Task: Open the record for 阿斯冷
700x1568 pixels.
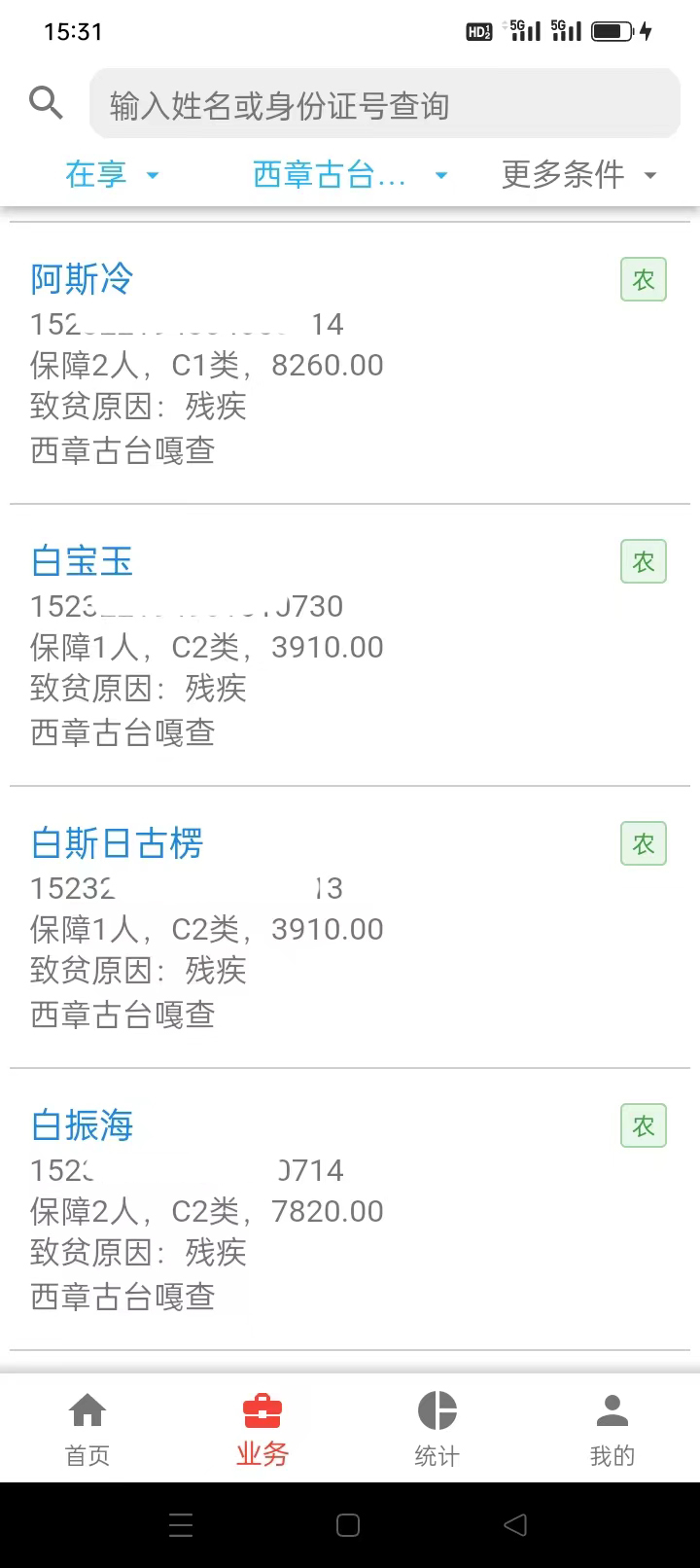Action: 350,363
